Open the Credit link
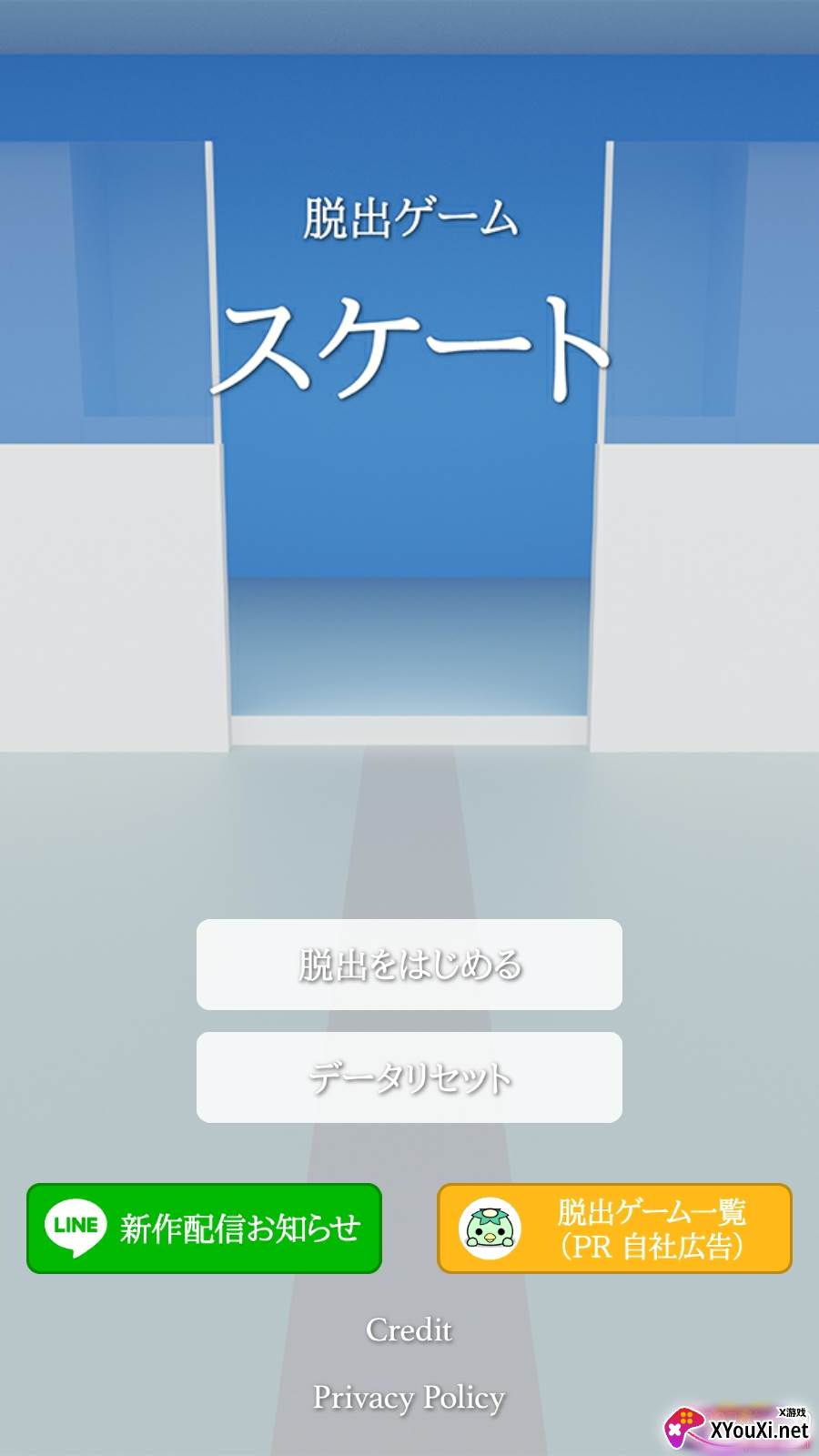 point(409,1330)
